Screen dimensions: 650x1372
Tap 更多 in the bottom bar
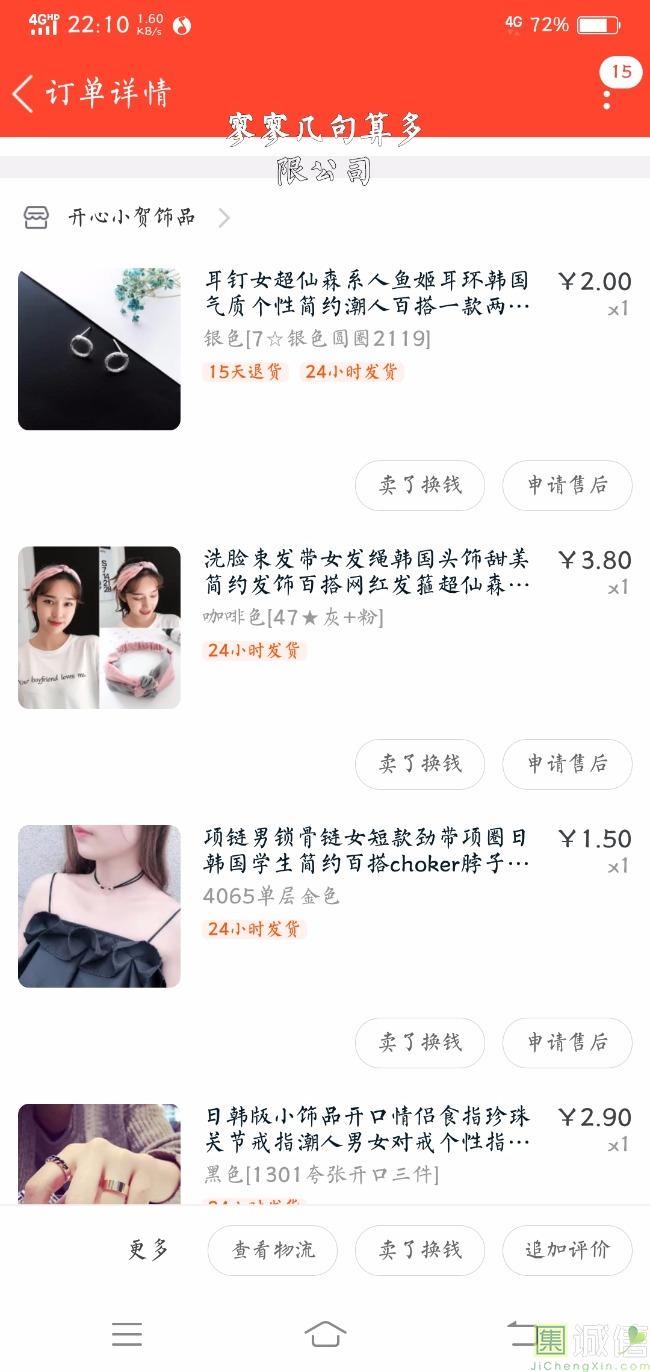[x=149, y=1250]
